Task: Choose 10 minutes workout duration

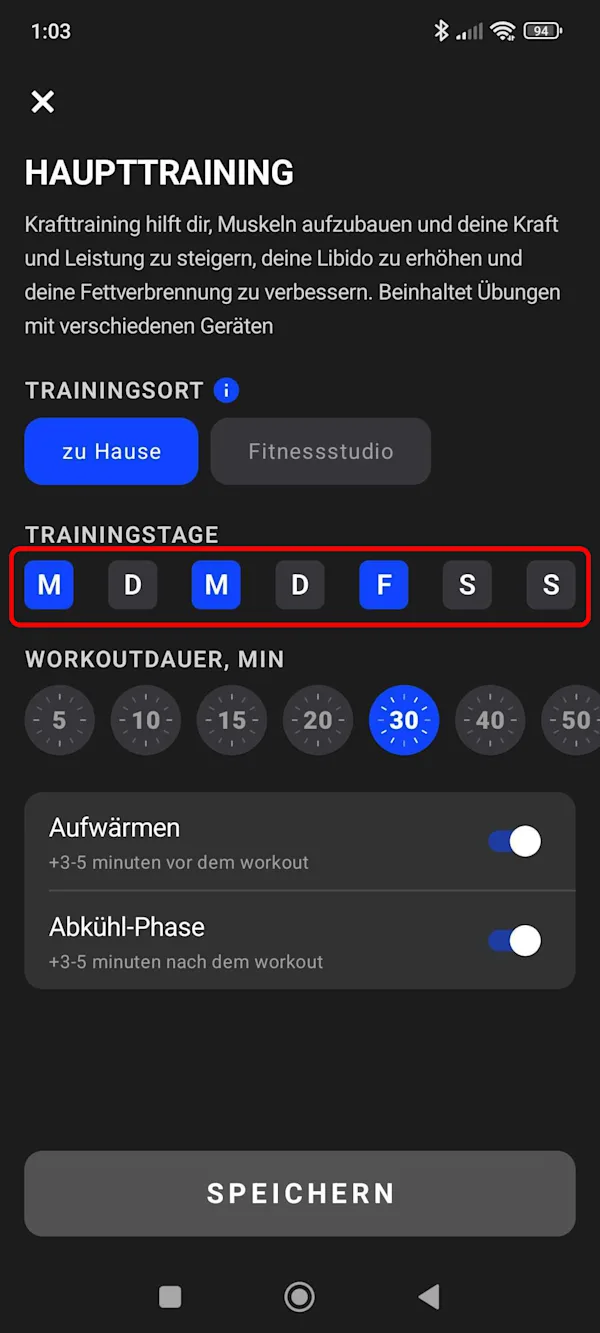Action: tap(146, 720)
